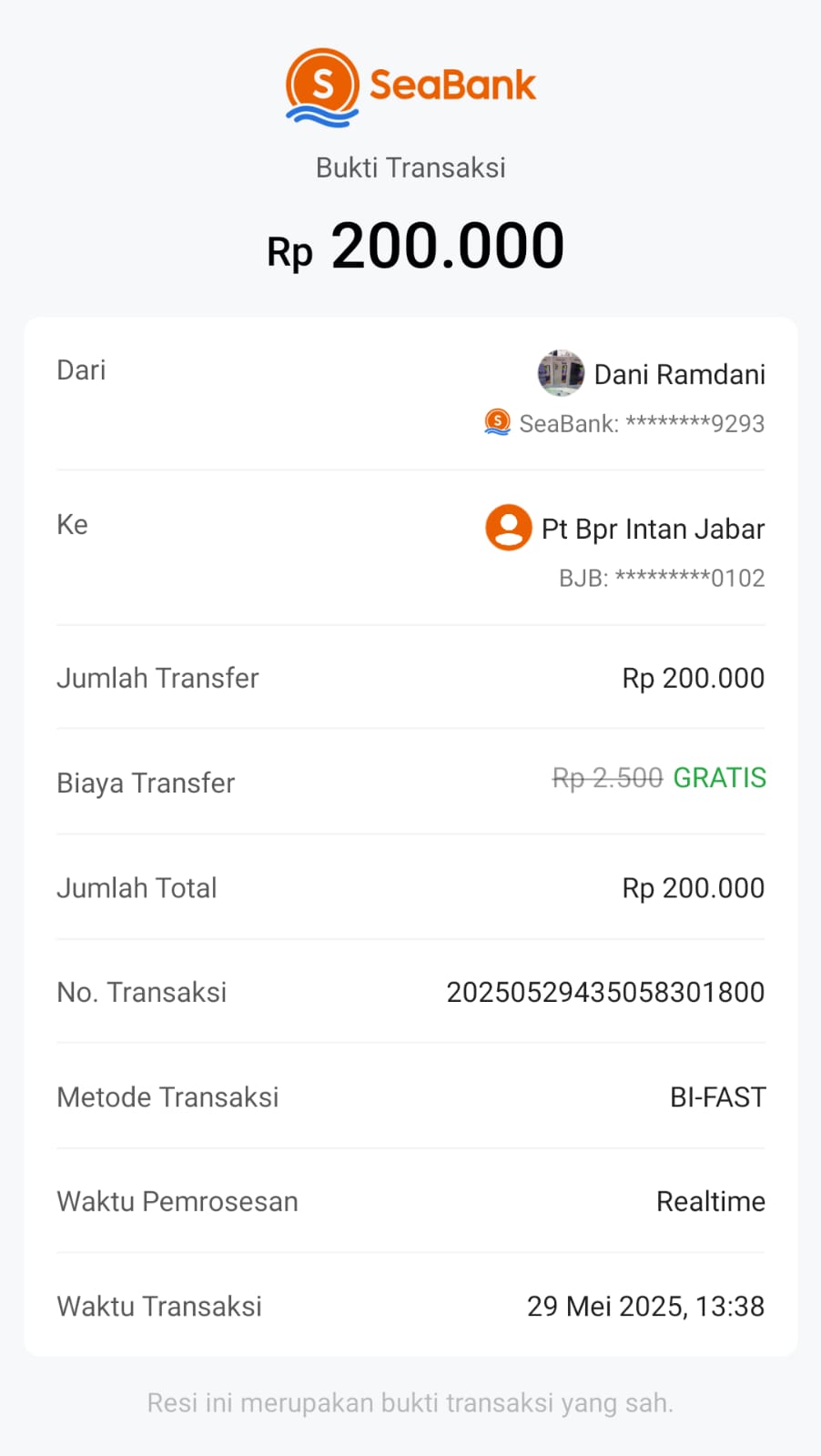Click the blue wave under the SeaBank emblem
The width and height of the screenshot is (821, 1456).
(323, 116)
